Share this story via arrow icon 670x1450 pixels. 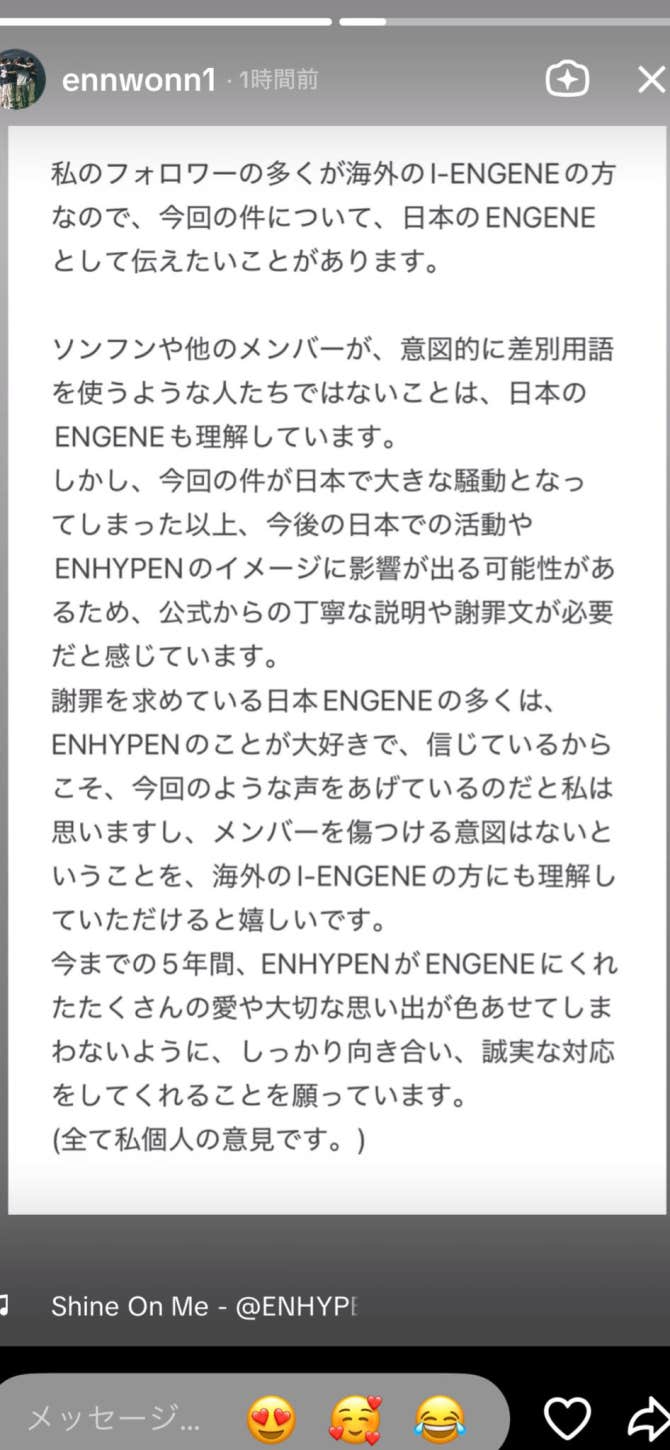647,1418
